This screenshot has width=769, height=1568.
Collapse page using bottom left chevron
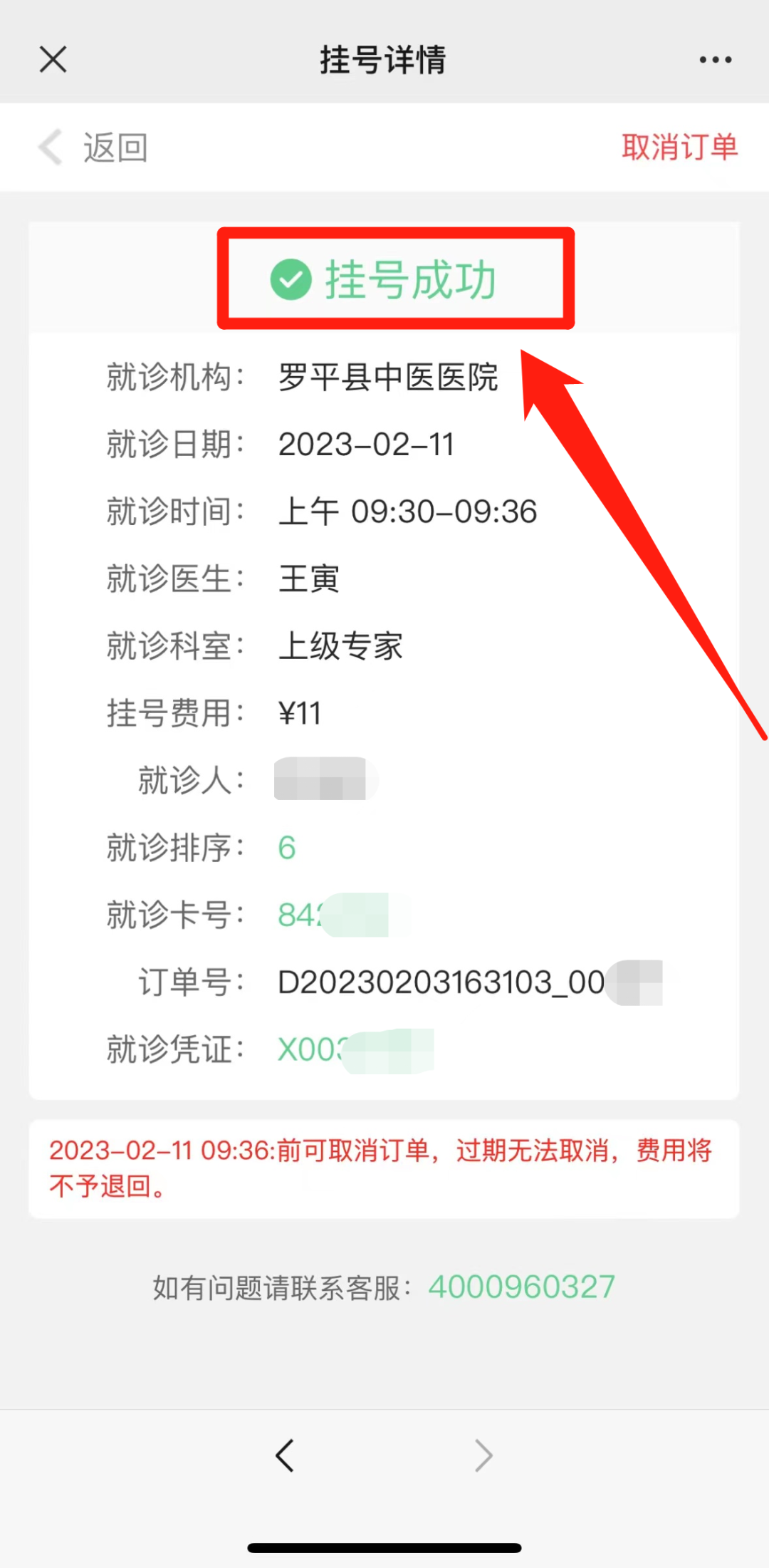(x=285, y=1455)
